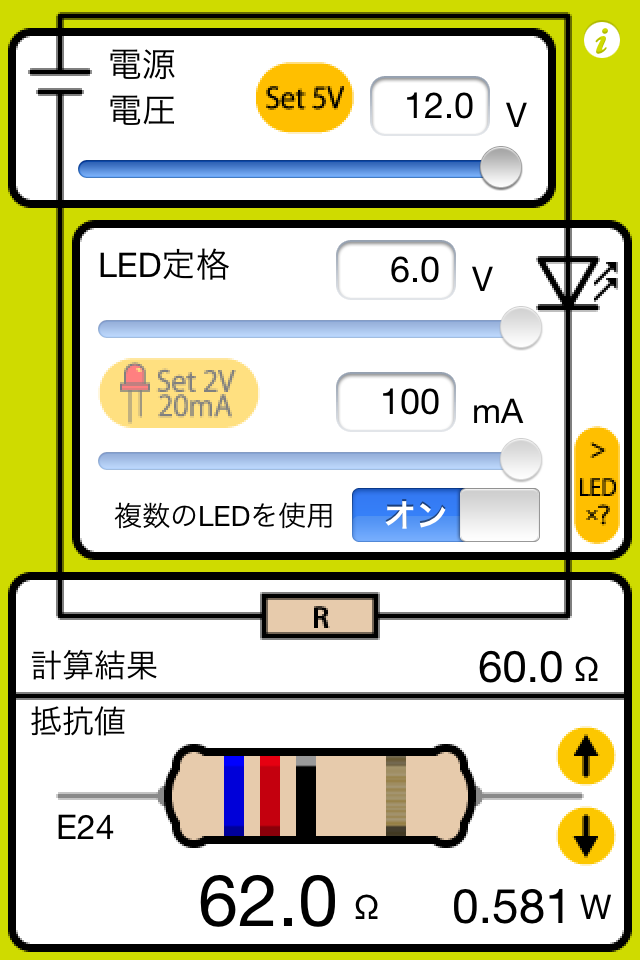Tap the LED rated voltage slider
Image resolution: width=640 pixels, height=960 pixels.
(x=320, y=328)
